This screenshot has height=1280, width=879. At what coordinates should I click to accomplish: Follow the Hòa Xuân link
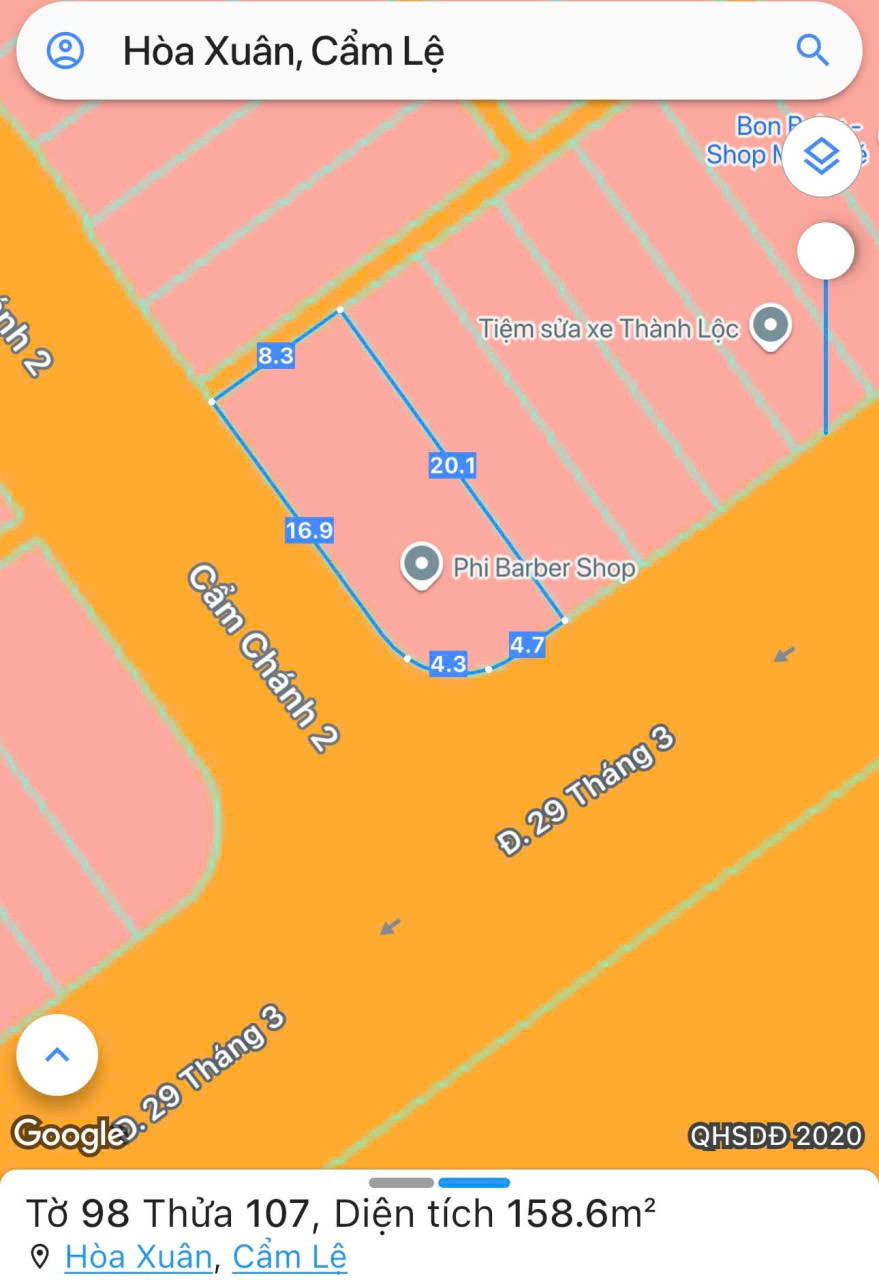coord(138,1256)
